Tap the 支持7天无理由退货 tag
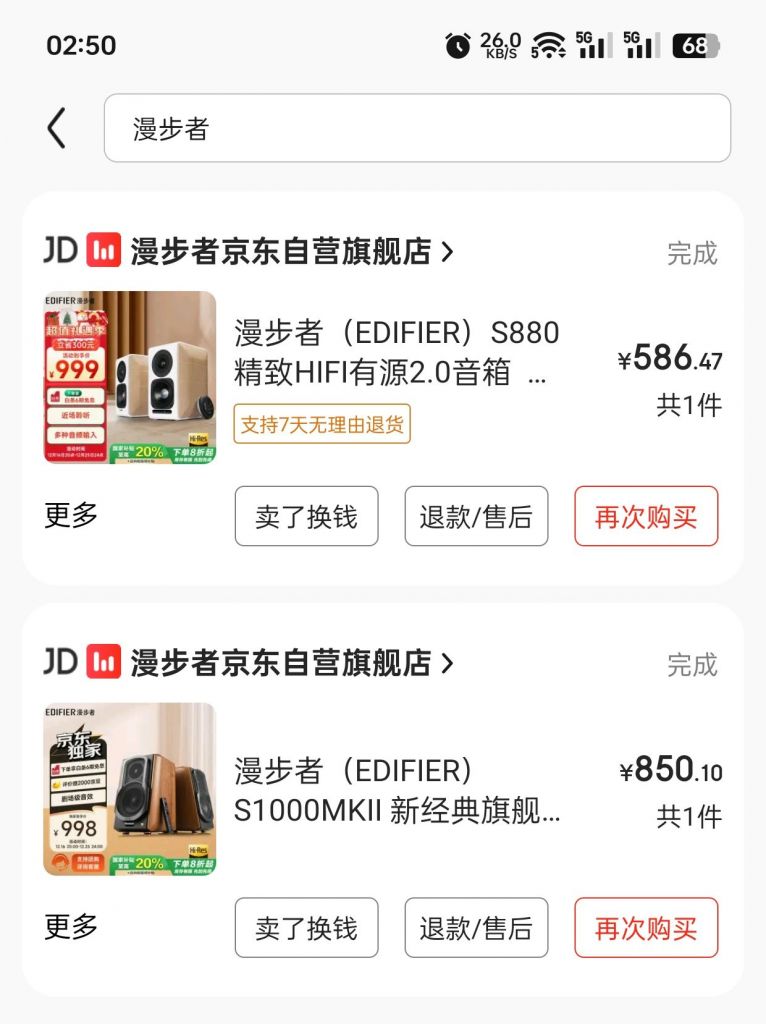The height and width of the screenshot is (1024, 766). pyautogui.click(x=322, y=424)
